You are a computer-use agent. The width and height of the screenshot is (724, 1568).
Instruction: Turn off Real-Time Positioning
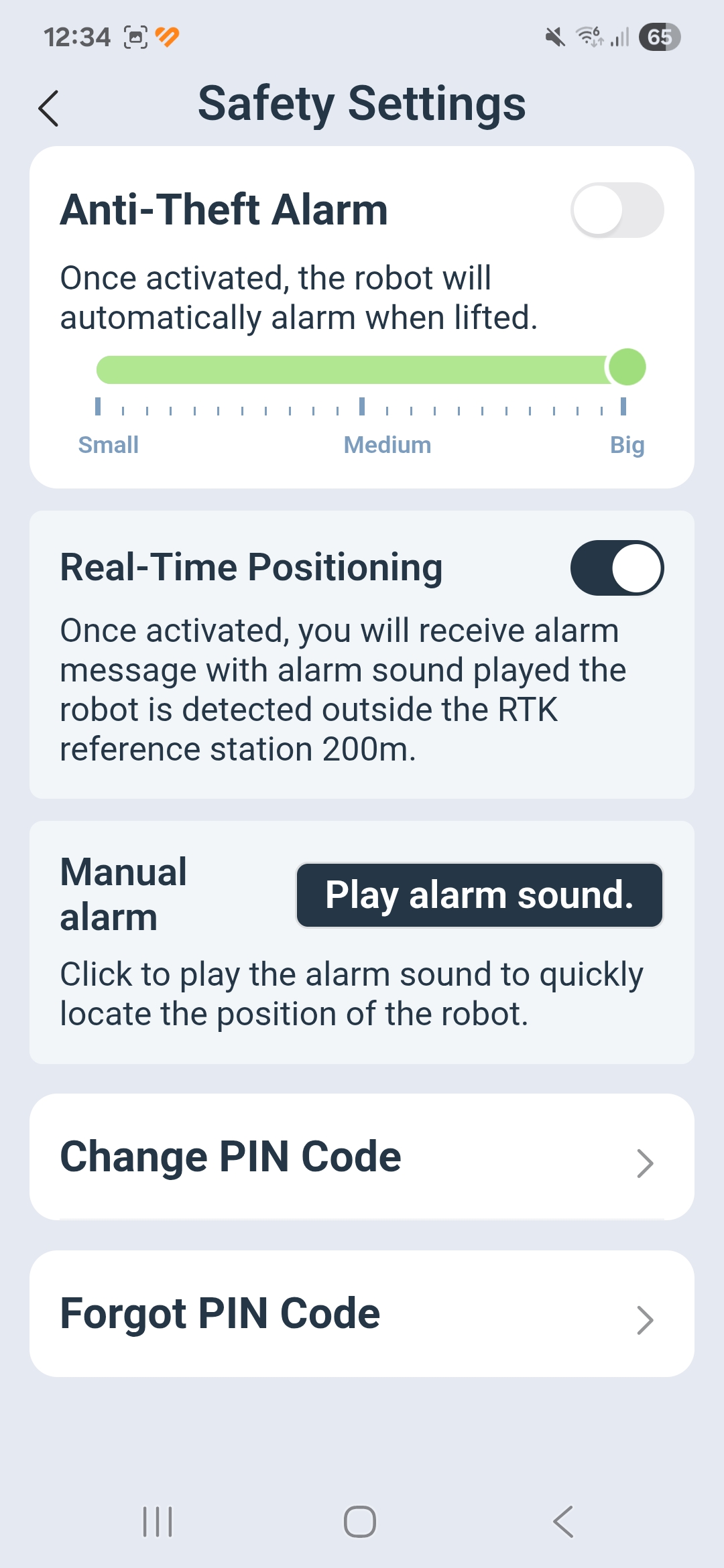point(617,568)
